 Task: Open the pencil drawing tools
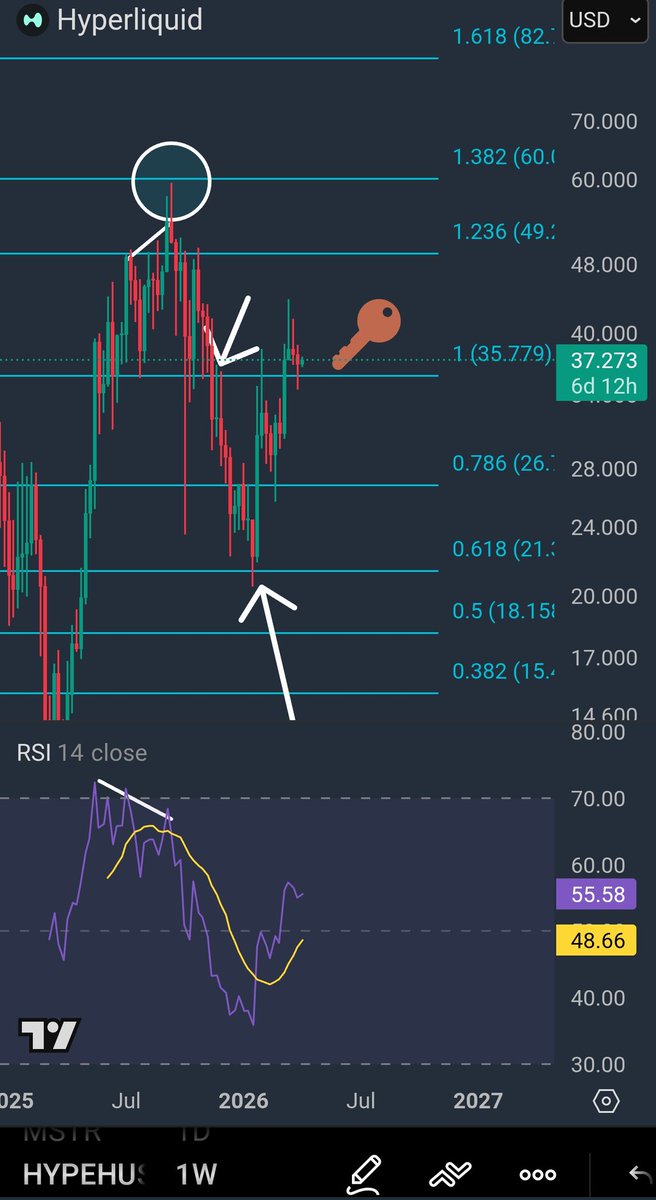tap(365, 1172)
